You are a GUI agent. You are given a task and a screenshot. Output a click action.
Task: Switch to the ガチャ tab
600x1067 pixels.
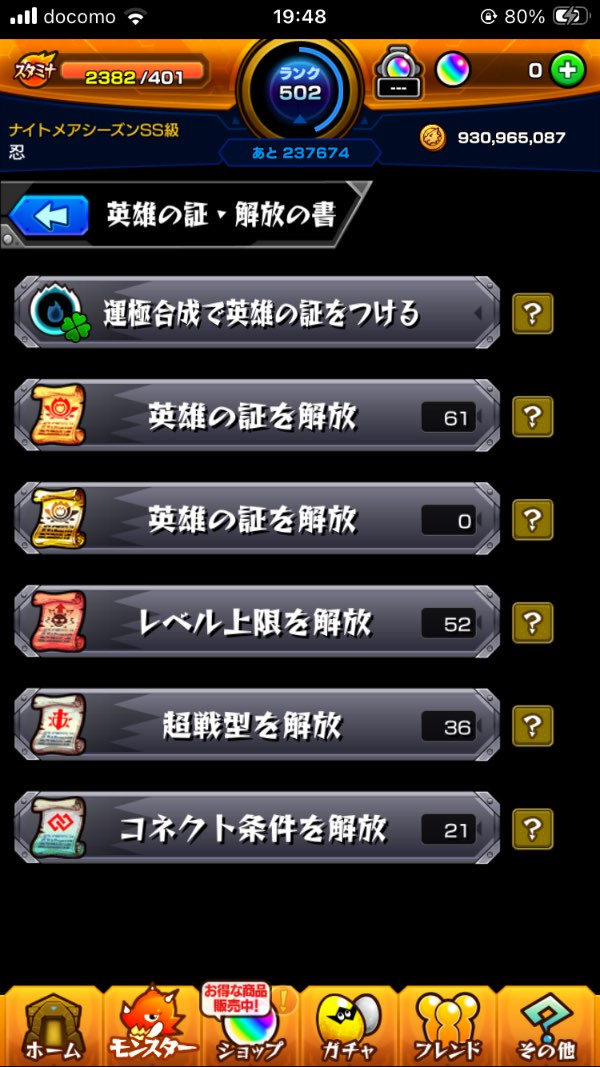[x=350, y=1025]
